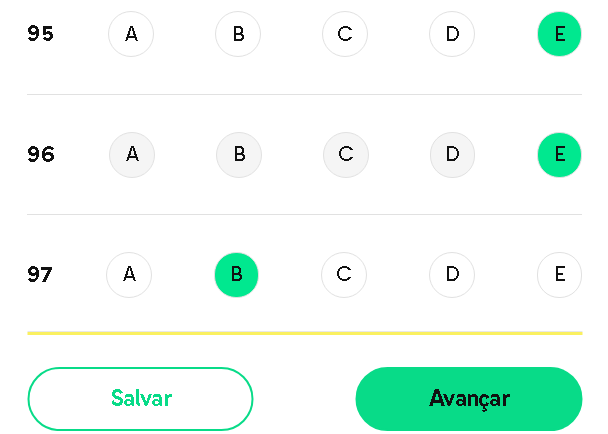The height and width of the screenshot is (434, 608).
Task: Choose option B on question 96
Action: tap(239, 155)
